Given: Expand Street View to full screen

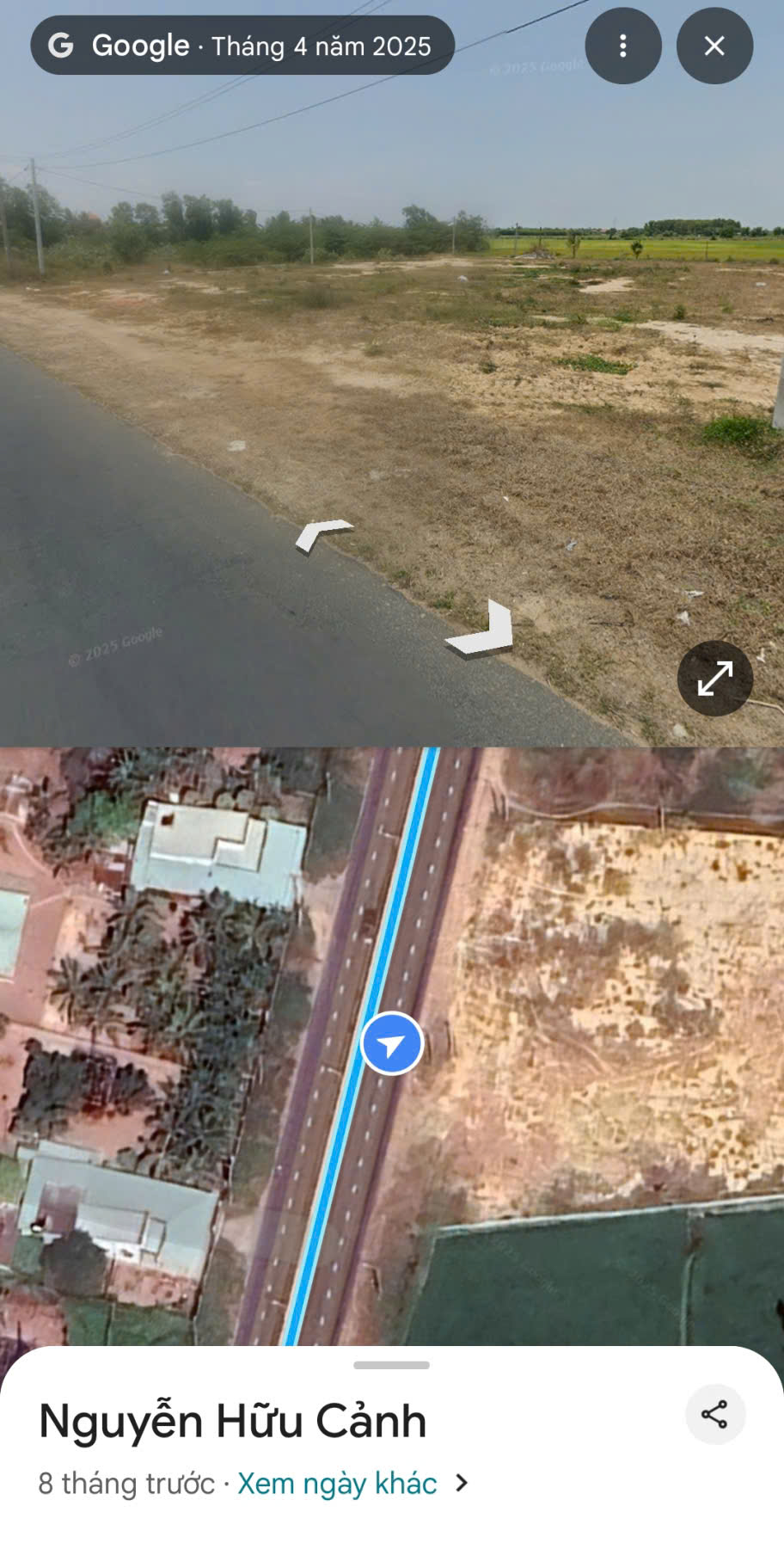Looking at the screenshot, I should tap(714, 679).
